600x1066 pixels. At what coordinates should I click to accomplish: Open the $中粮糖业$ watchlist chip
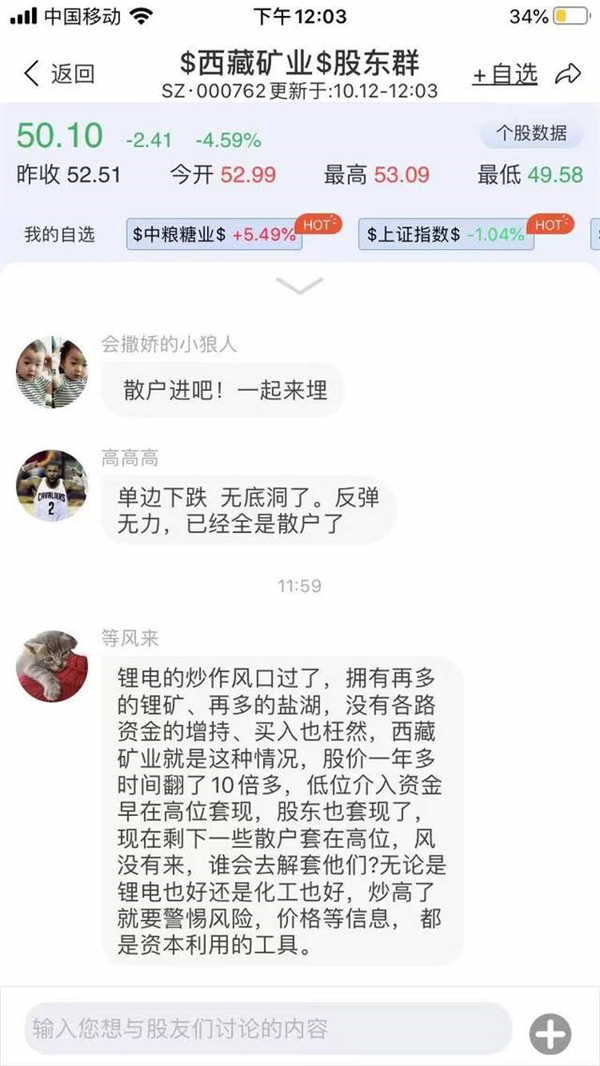click(214, 235)
